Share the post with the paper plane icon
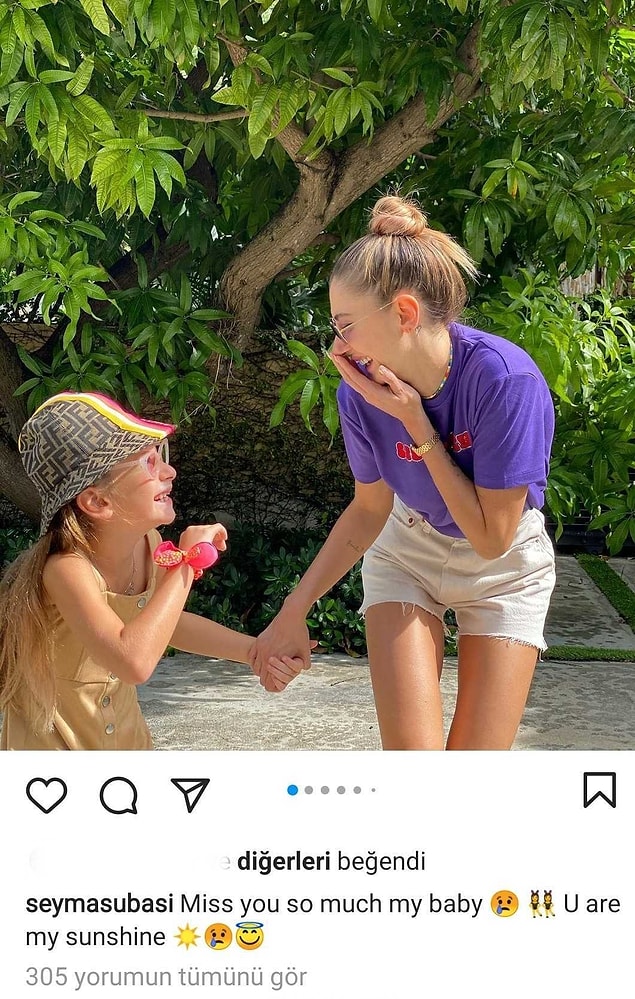635x999 pixels. 190,794
